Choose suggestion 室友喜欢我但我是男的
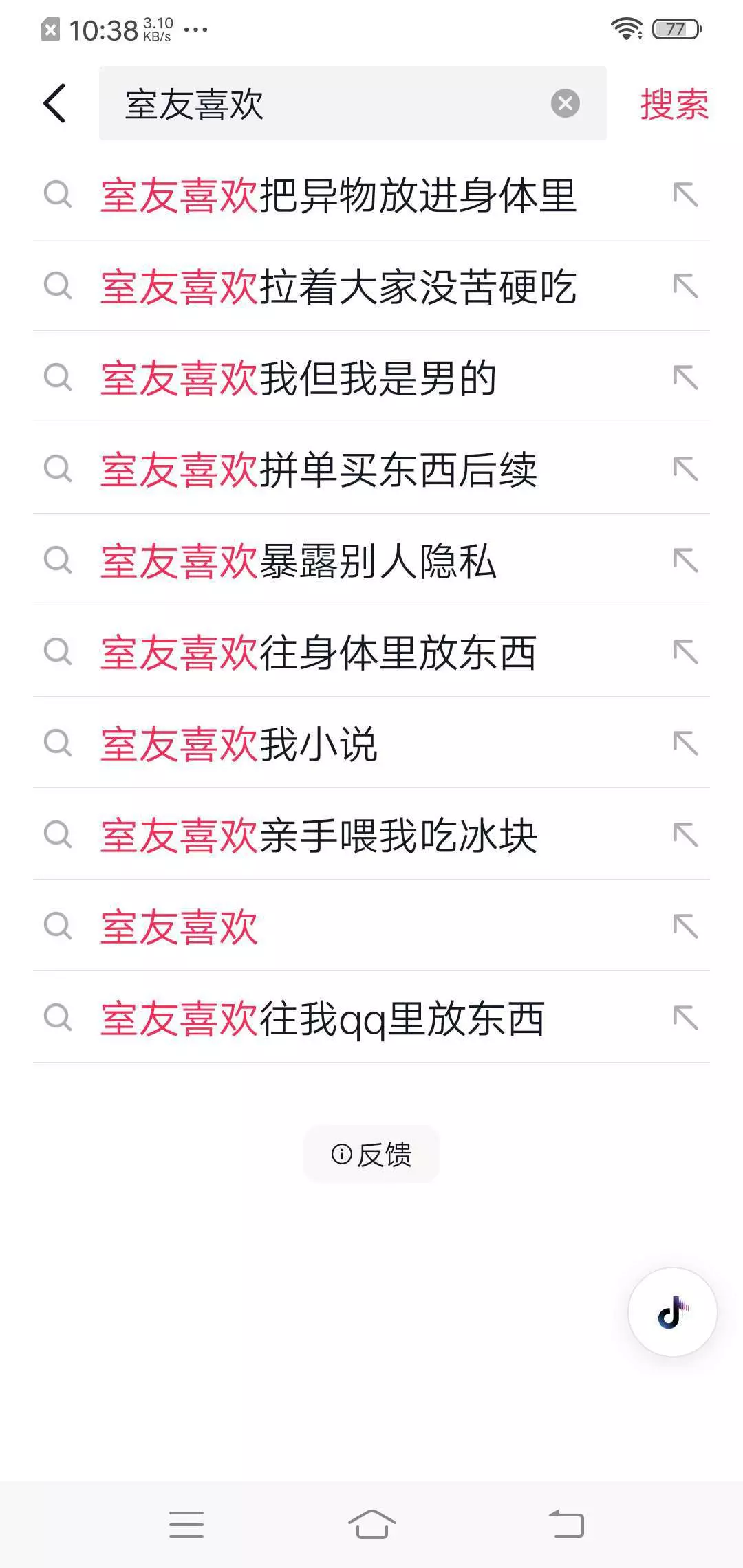Image resolution: width=743 pixels, height=1568 pixels. pyautogui.click(x=371, y=377)
